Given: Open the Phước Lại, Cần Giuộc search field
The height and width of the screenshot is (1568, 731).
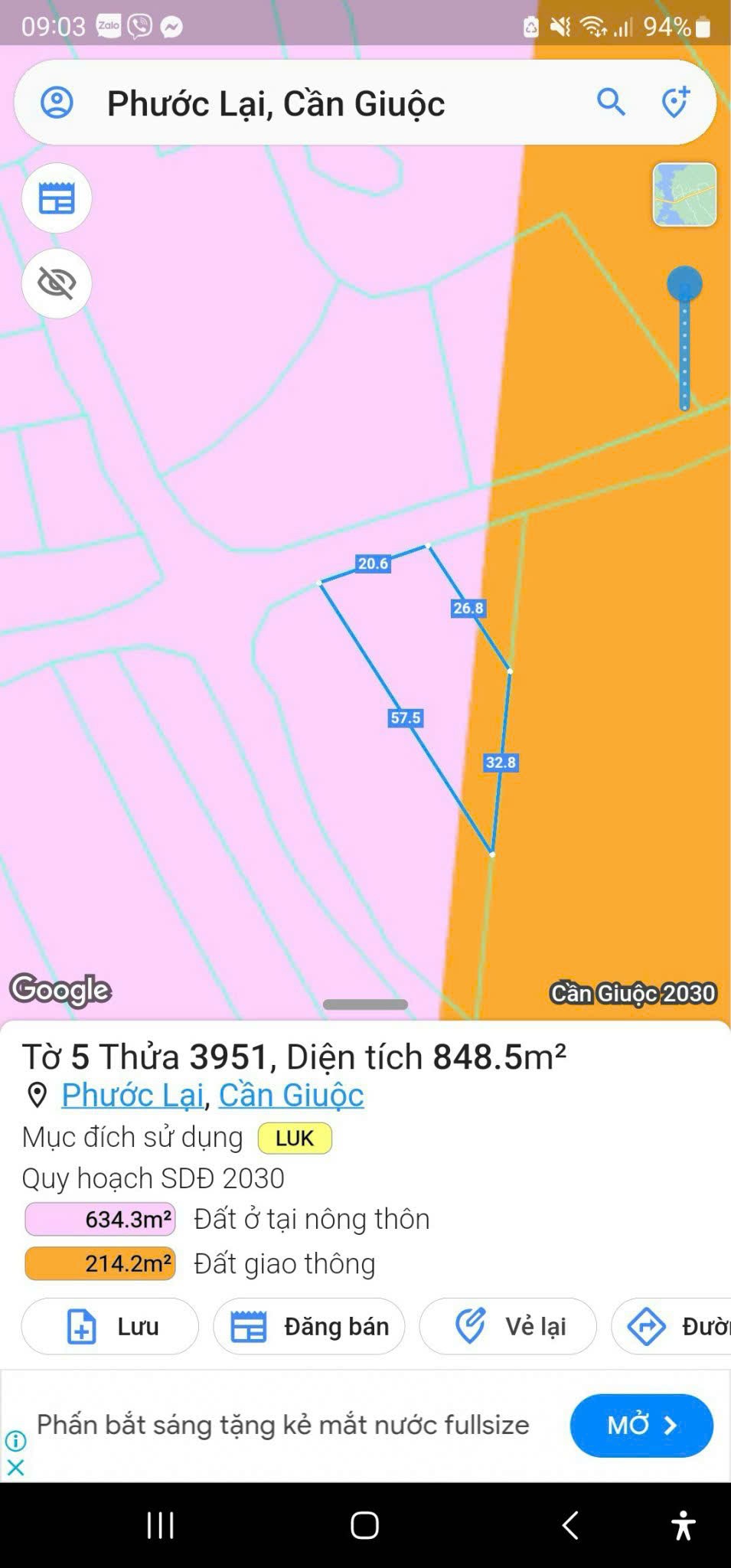Looking at the screenshot, I should [x=306, y=103].
